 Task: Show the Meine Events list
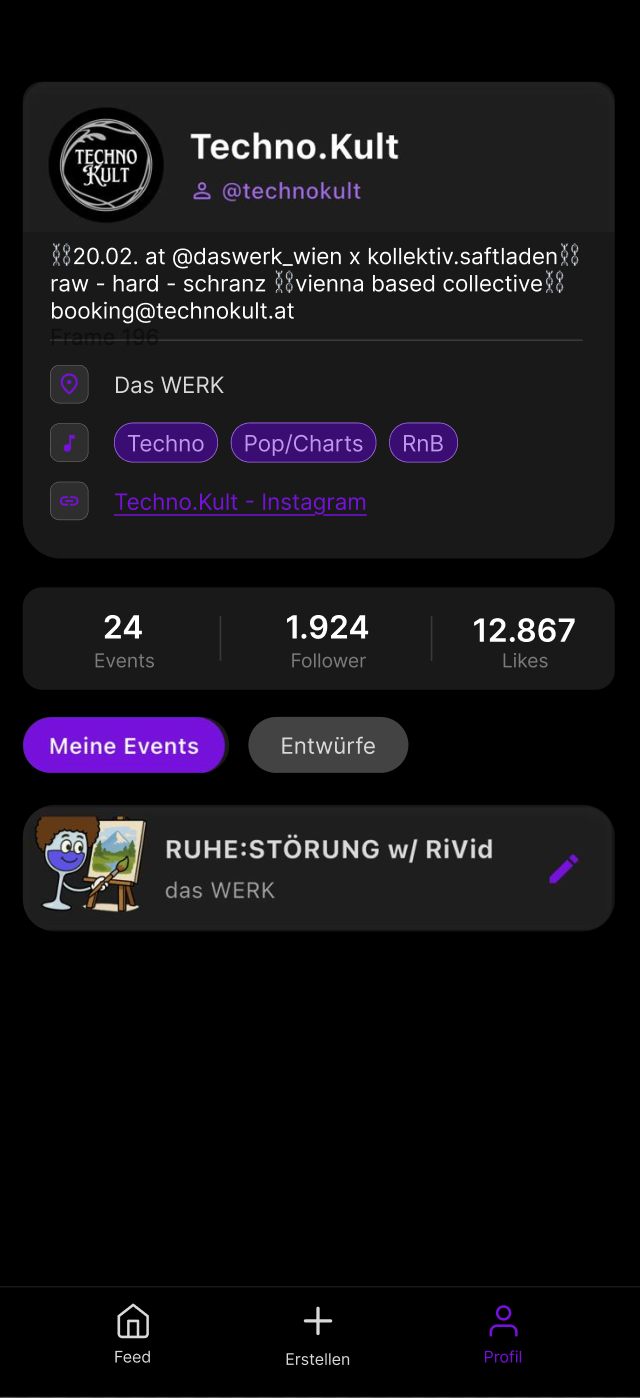click(124, 745)
